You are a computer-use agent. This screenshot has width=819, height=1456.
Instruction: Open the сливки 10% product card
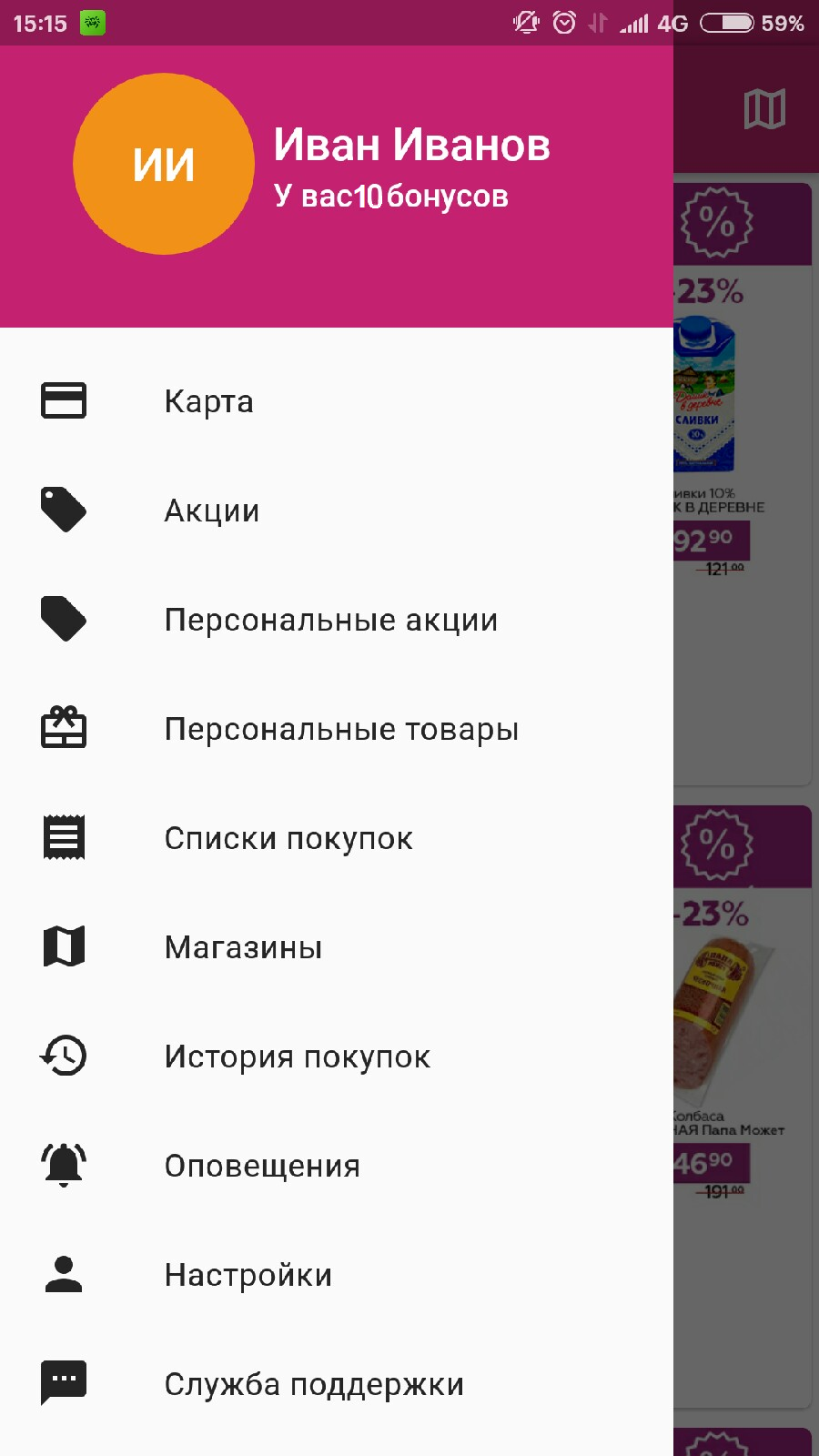pyautogui.click(x=743, y=484)
